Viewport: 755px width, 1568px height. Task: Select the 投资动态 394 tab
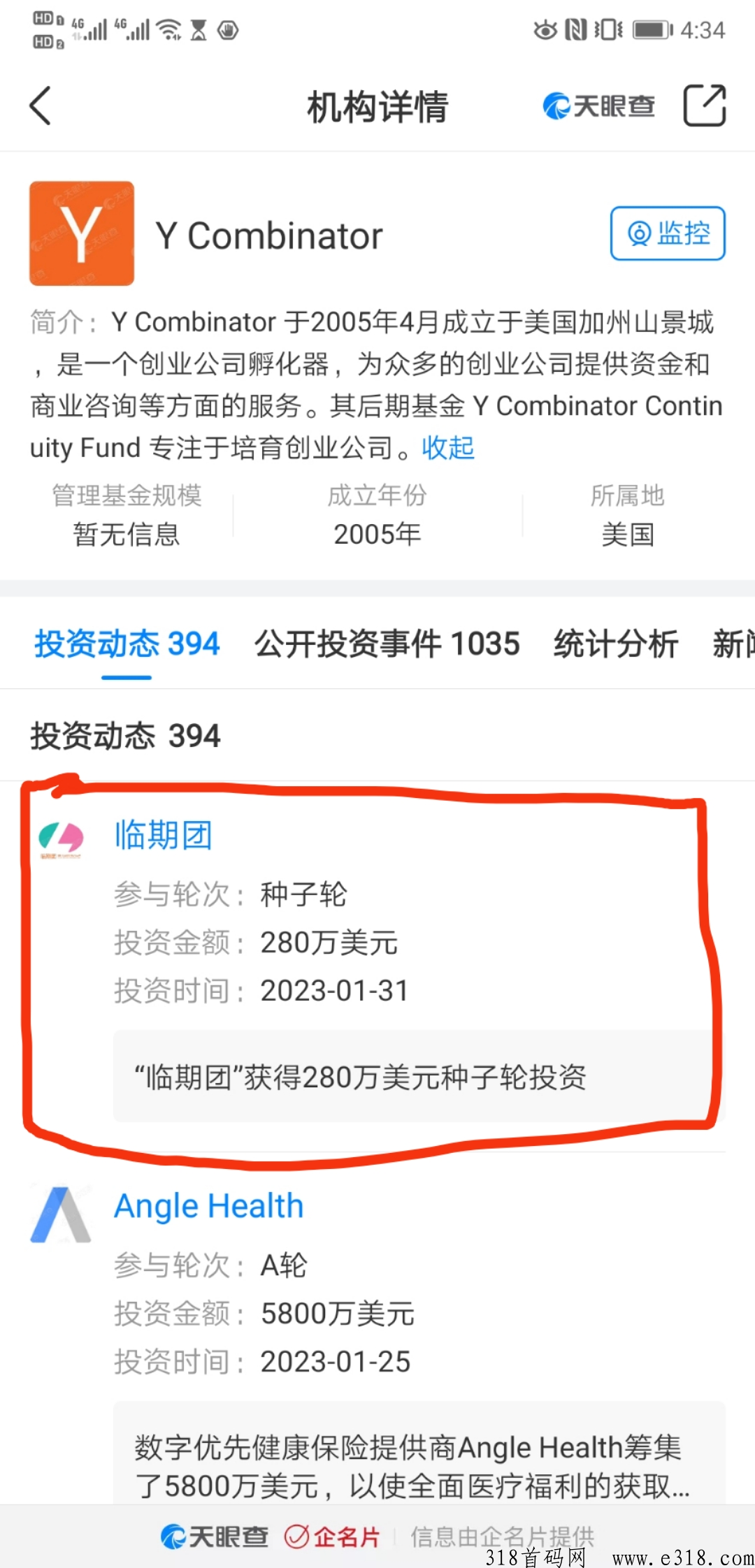click(127, 644)
